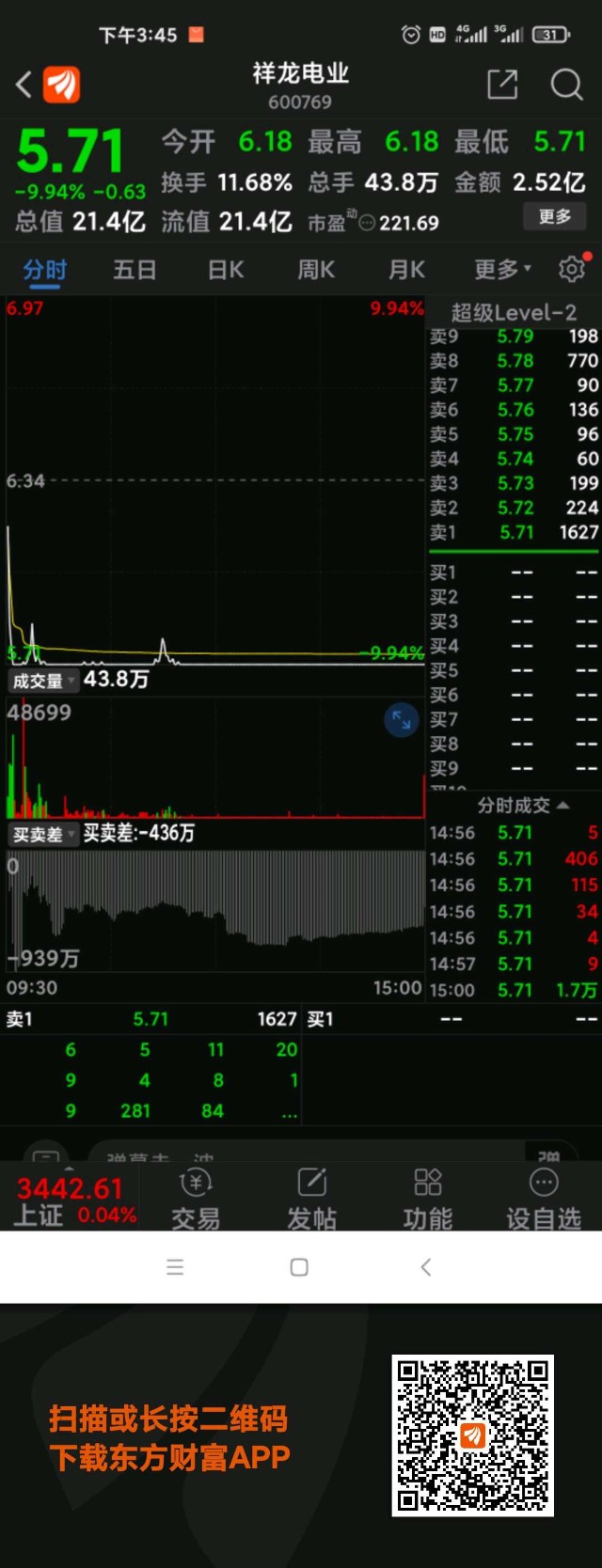
Task: Expand the 更多 chart period dropdown
Action: point(502,271)
